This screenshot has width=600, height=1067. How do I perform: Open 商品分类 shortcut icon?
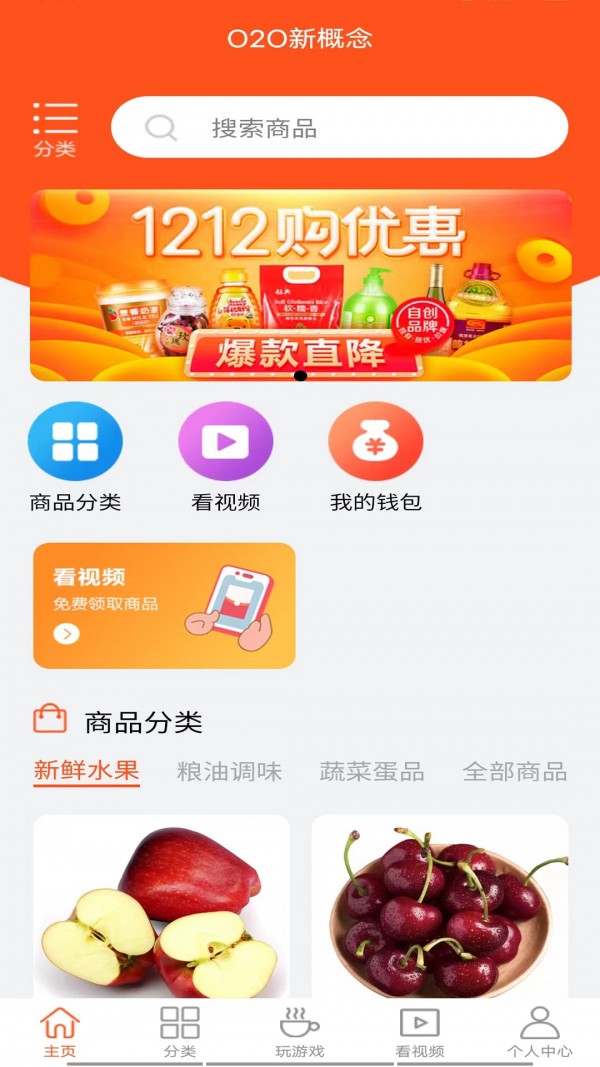[x=75, y=442]
